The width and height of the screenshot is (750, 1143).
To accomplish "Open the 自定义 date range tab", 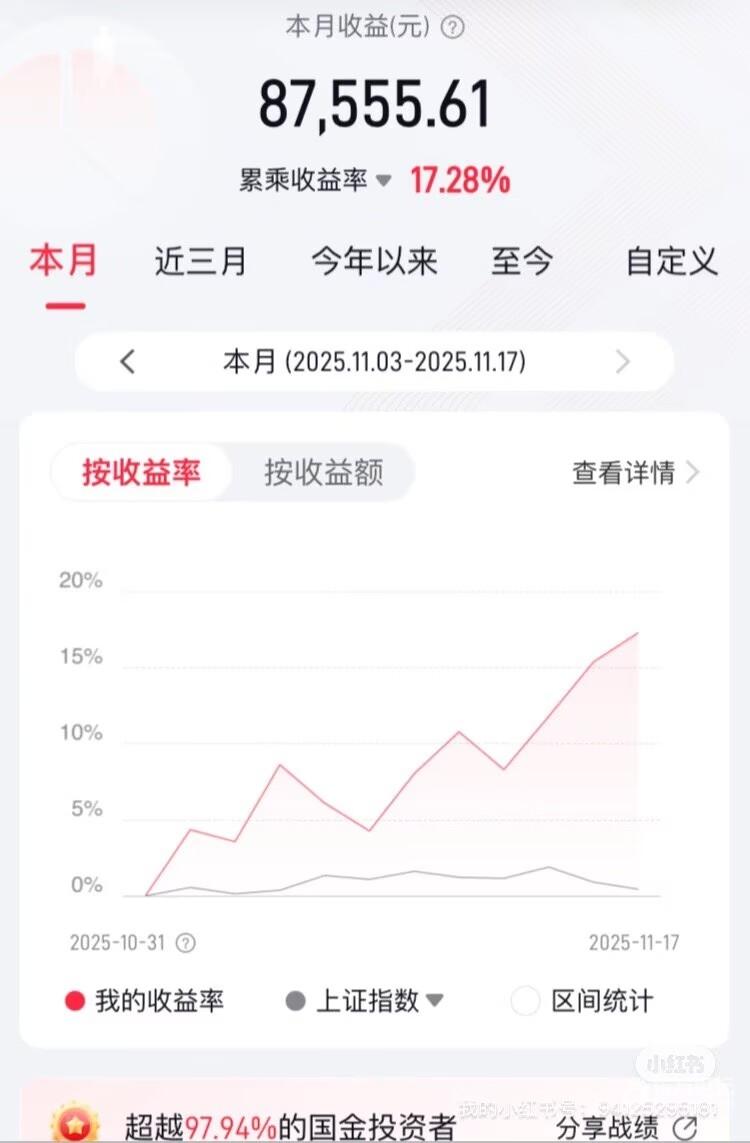I will click(671, 262).
